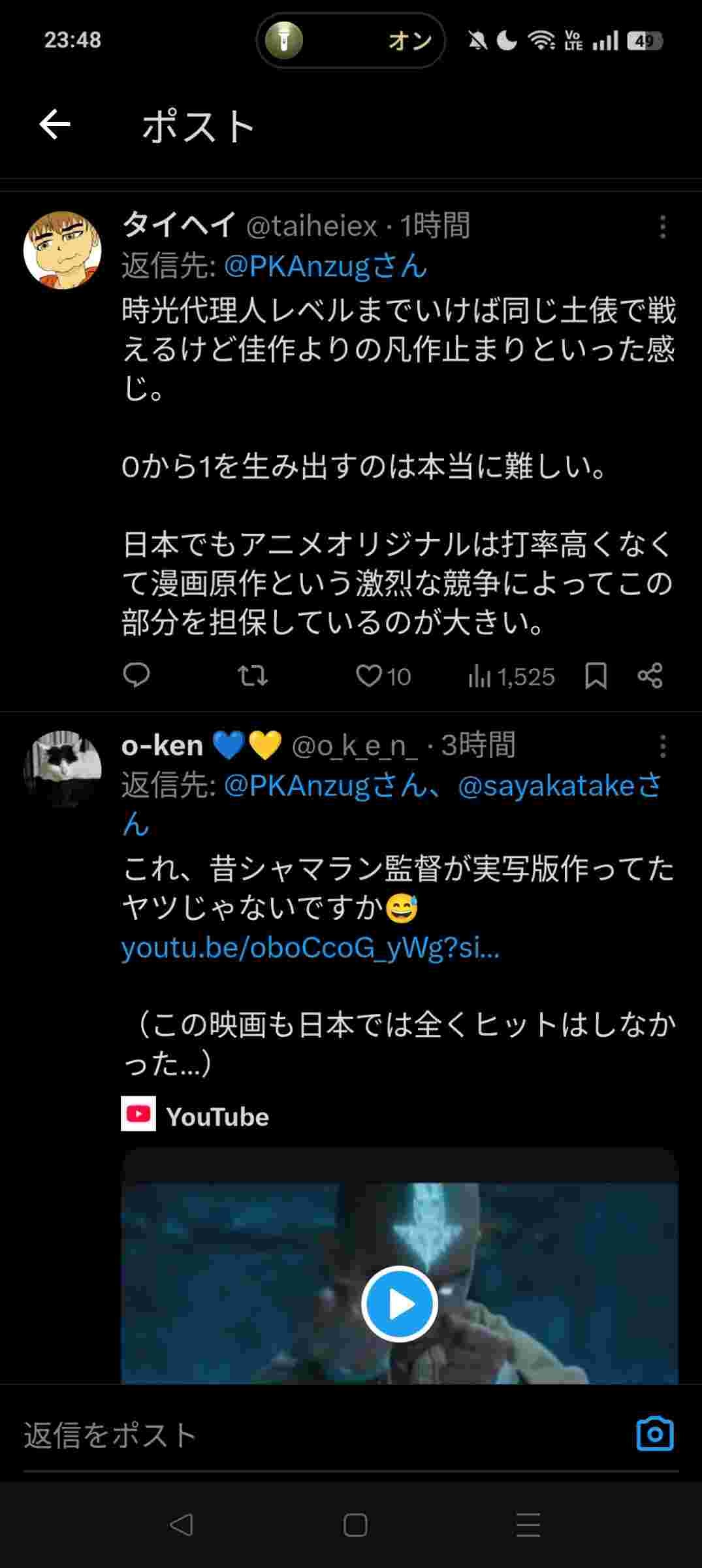Open the @PKAnzug mention in タイヘイ's reply
Image resolution: width=702 pixels, height=1568 pixels.
pos(325,266)
